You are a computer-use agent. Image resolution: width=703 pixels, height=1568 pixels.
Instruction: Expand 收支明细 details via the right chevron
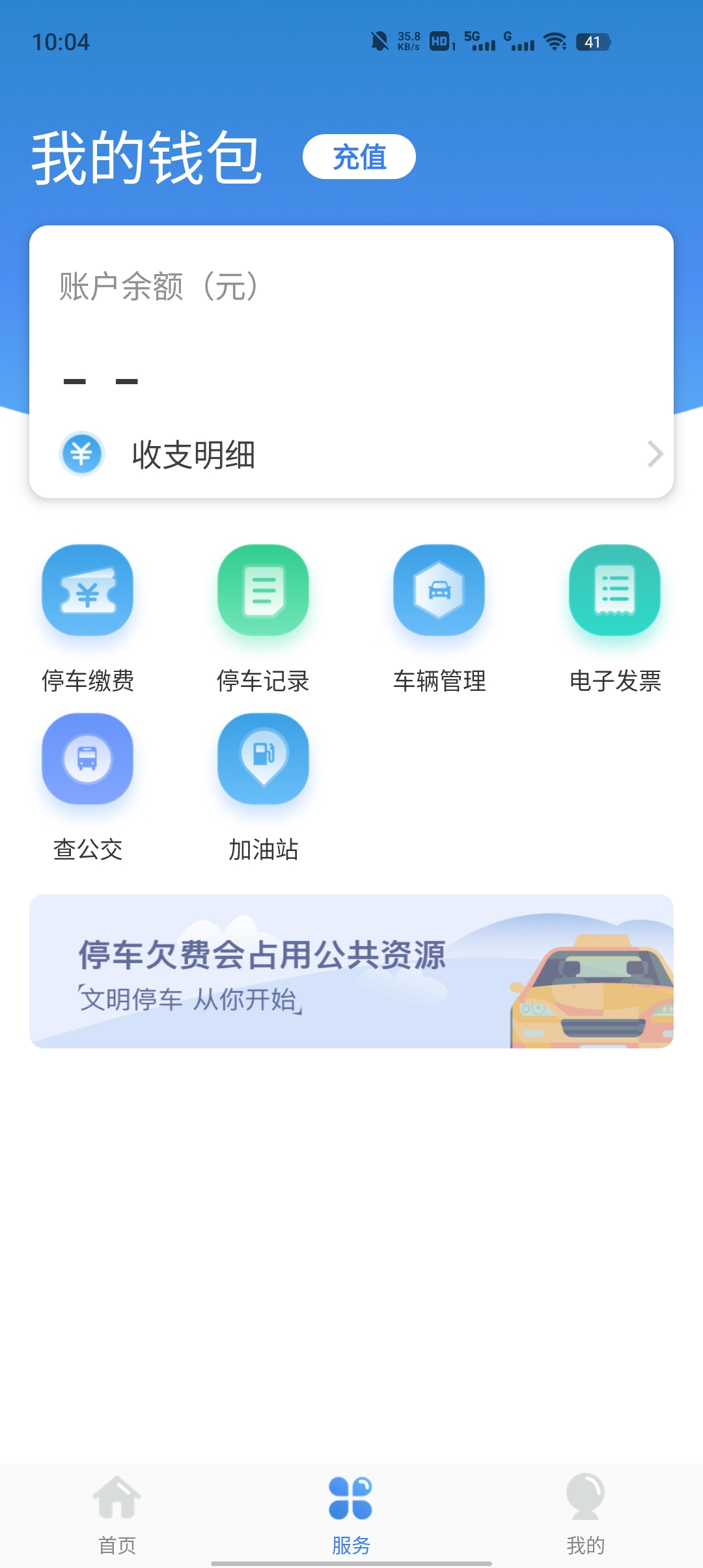click(x=655, y=455)
